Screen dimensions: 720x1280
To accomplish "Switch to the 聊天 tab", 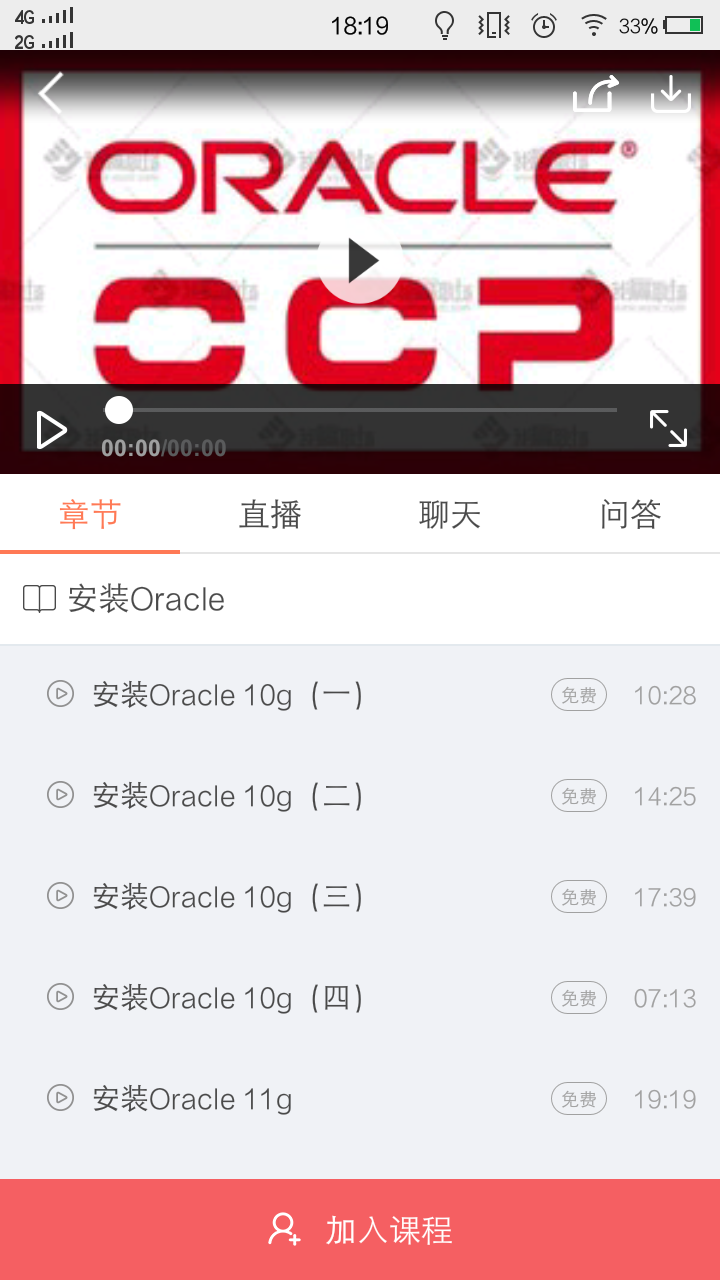I will [450, 514].
